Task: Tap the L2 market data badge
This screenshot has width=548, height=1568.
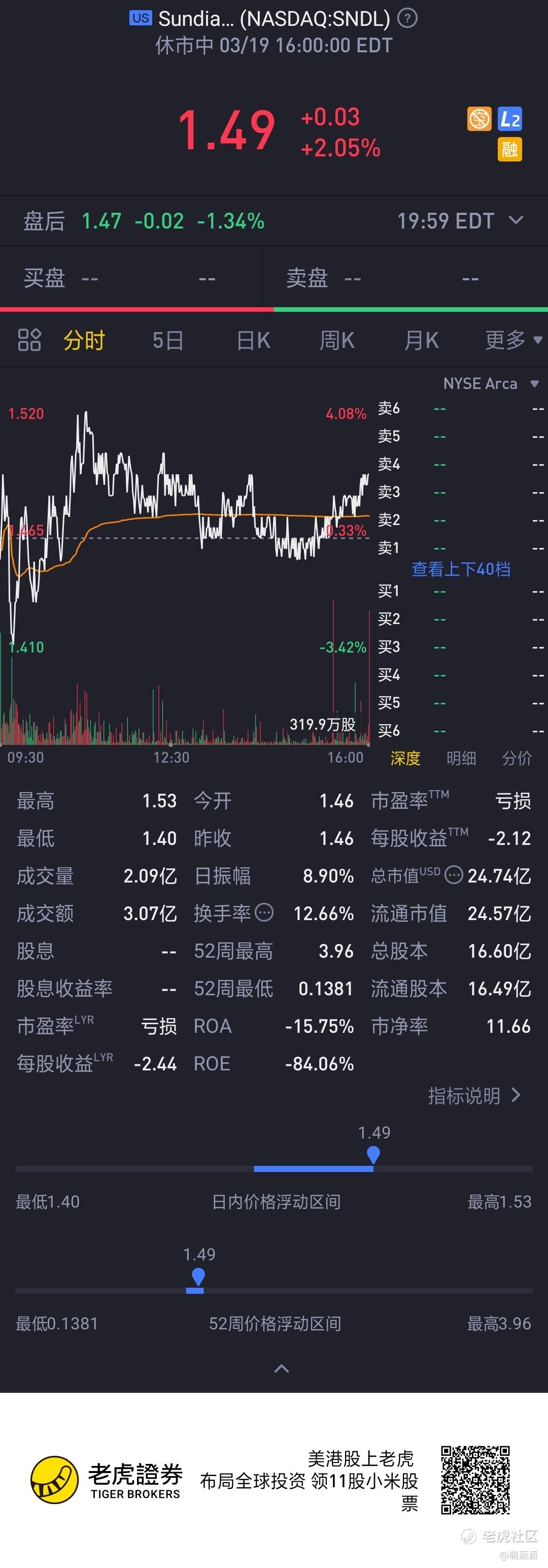Action: point(509,119)
